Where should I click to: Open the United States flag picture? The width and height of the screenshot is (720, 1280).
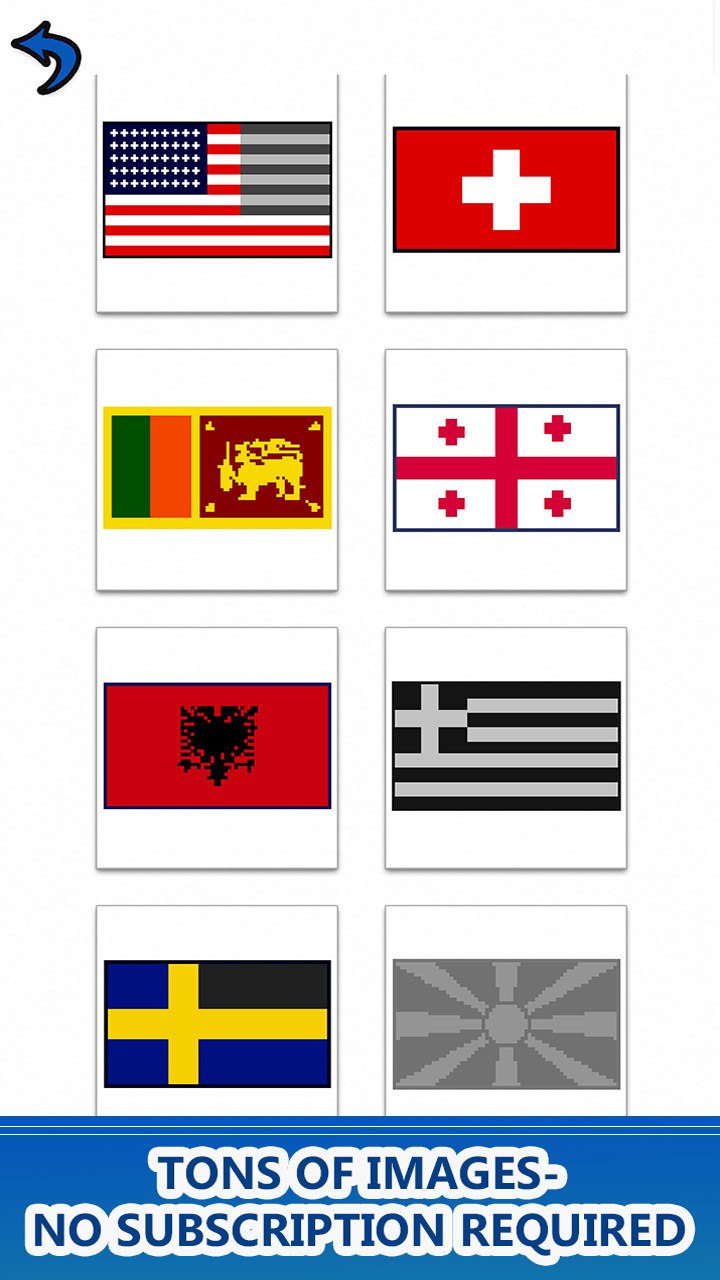click(217, 190)
